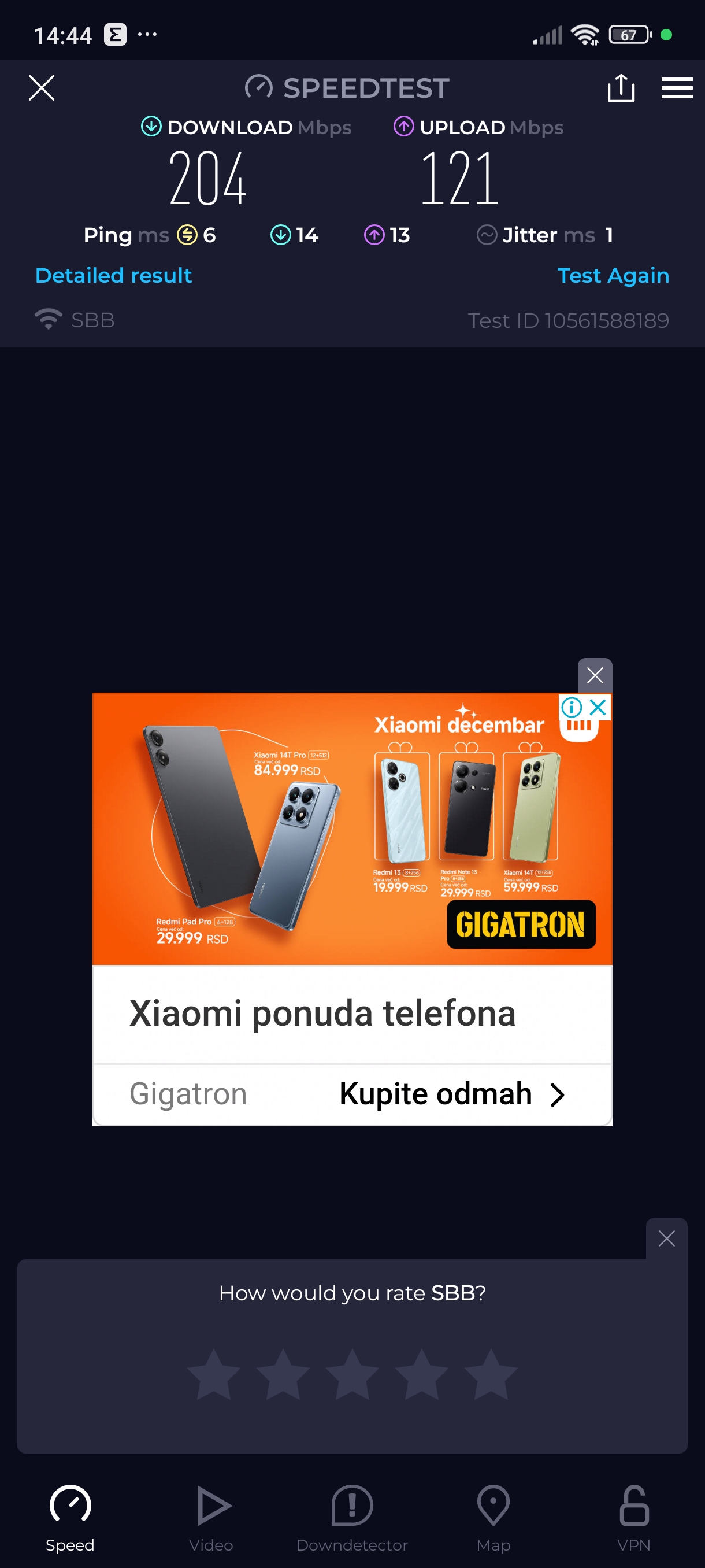Share the speed test result

point(621,88)
